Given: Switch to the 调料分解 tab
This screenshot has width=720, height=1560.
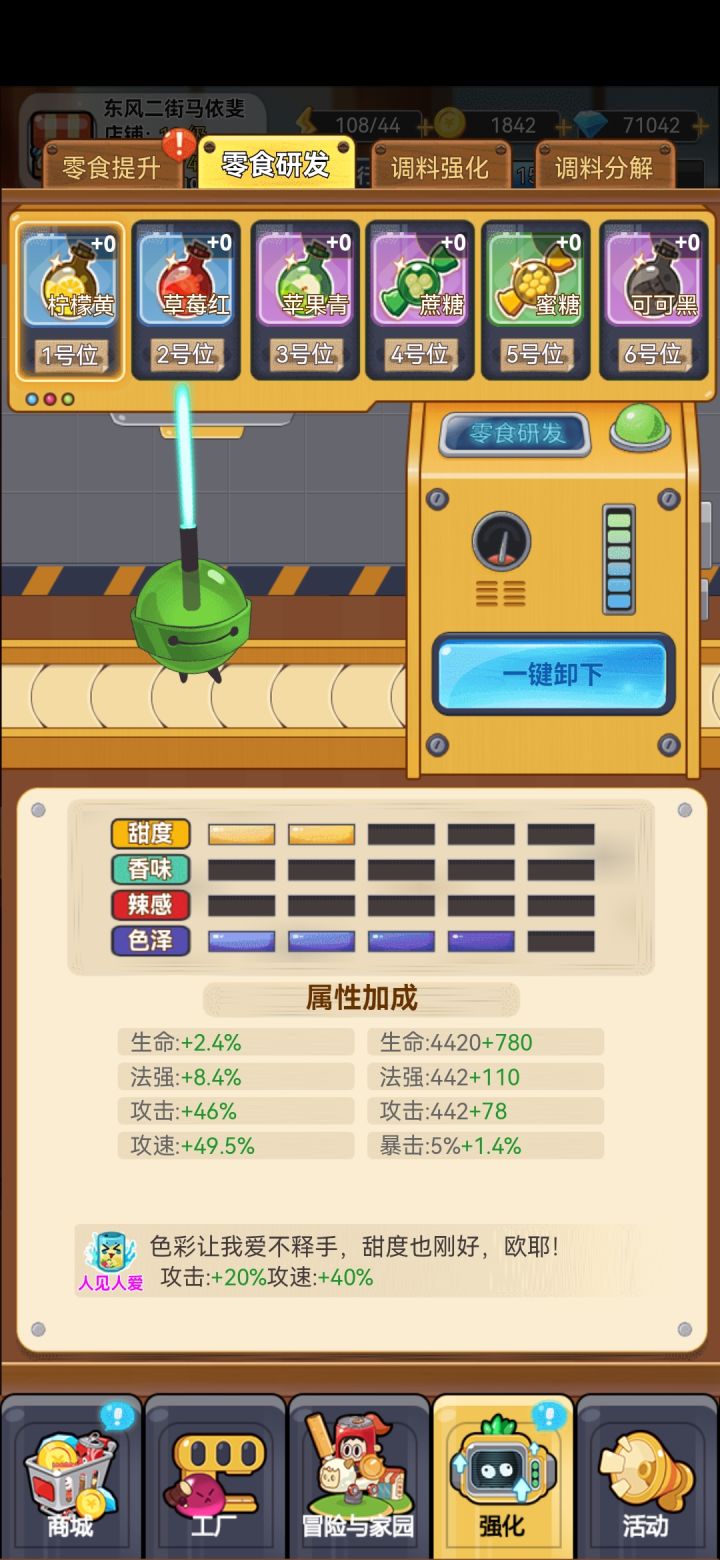Looking at the screenshot, I should point(604,168).
